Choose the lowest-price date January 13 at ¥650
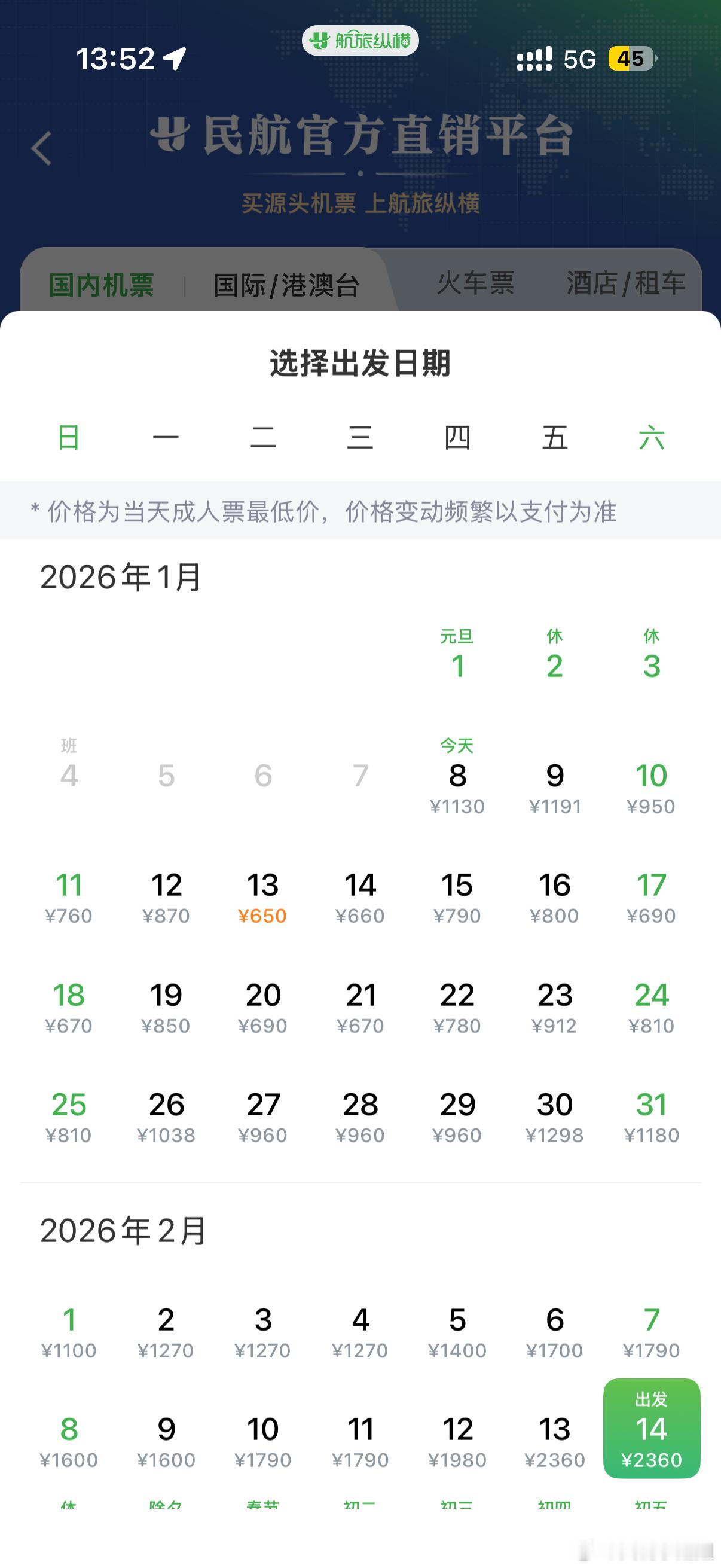 pyautogui.click(x=264, y=898)
